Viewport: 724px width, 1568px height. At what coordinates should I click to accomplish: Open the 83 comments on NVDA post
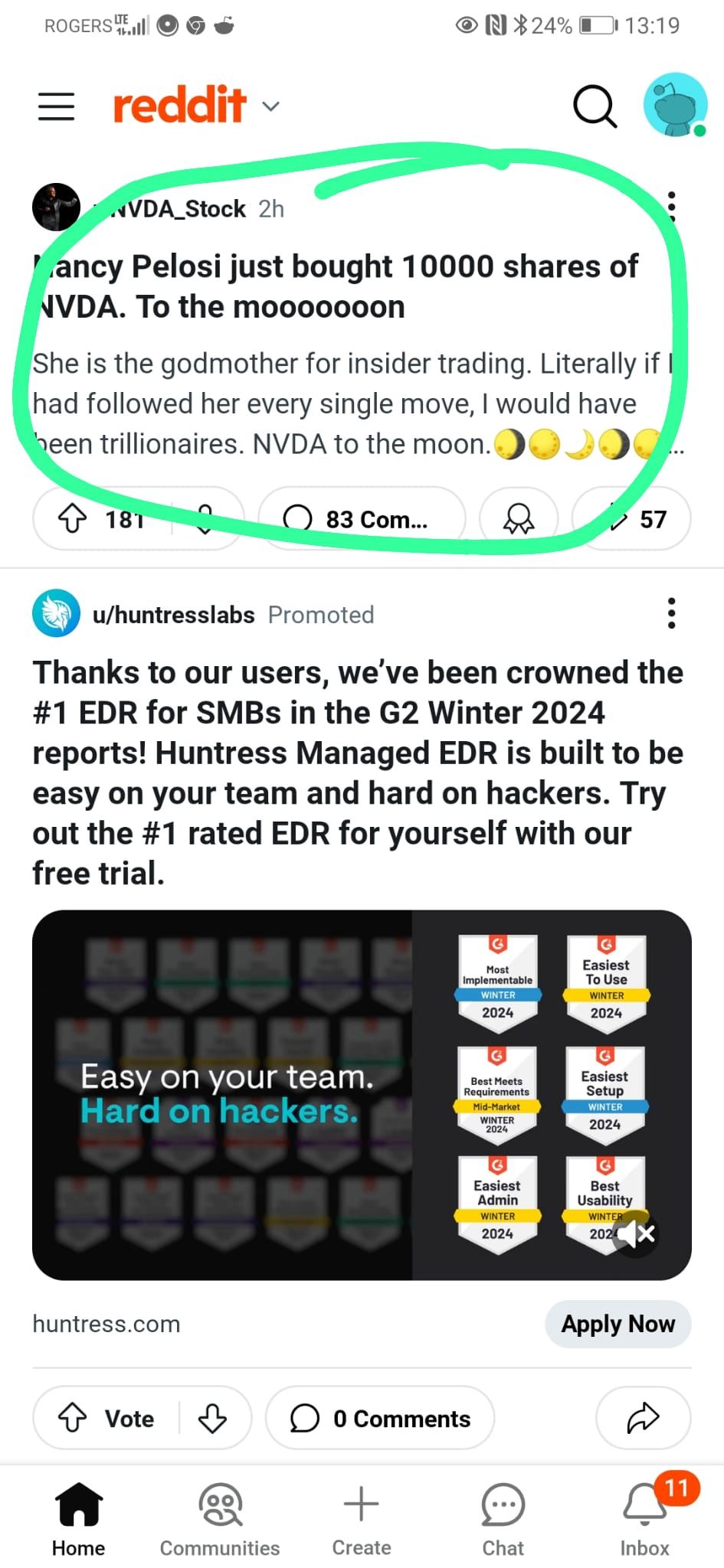coord(362,519)
